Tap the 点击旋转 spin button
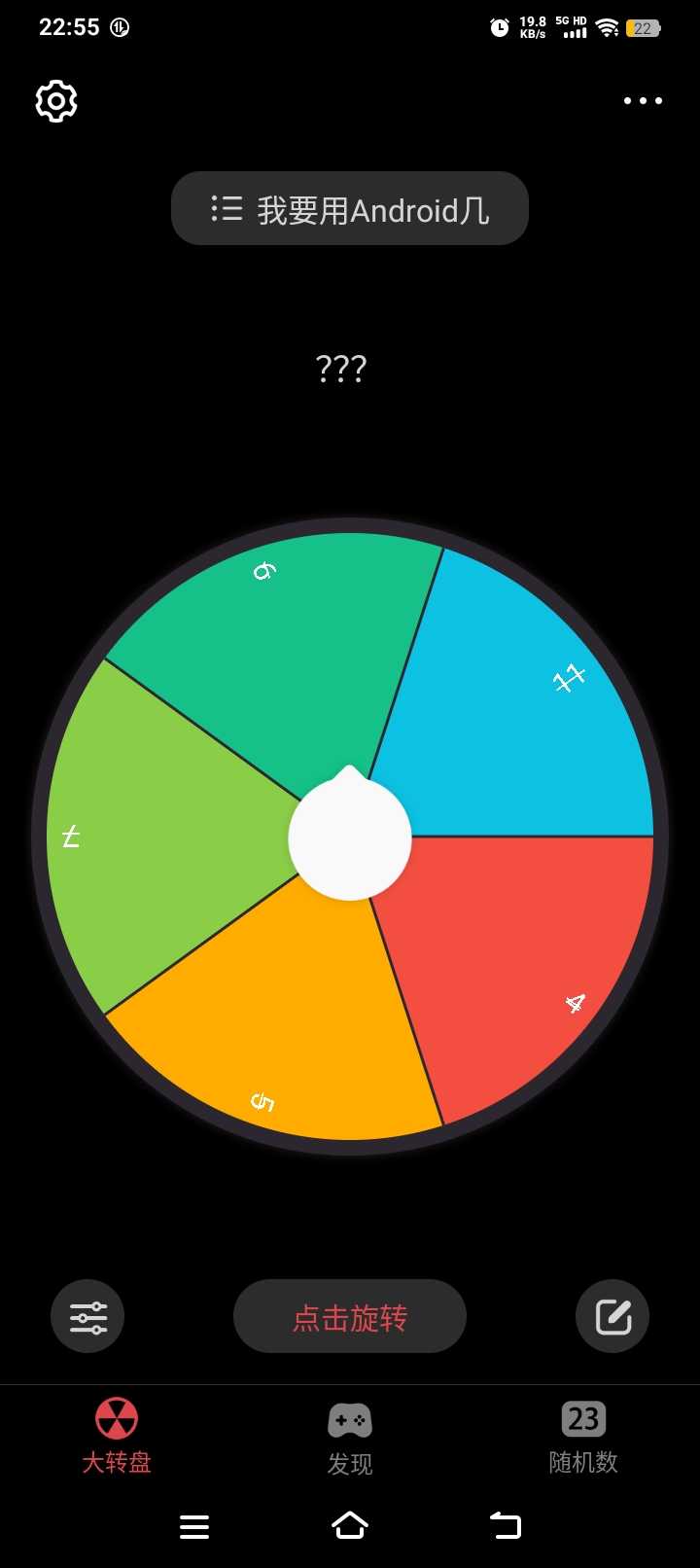This screenshot has width=700, height=1568. point(350,1317)
